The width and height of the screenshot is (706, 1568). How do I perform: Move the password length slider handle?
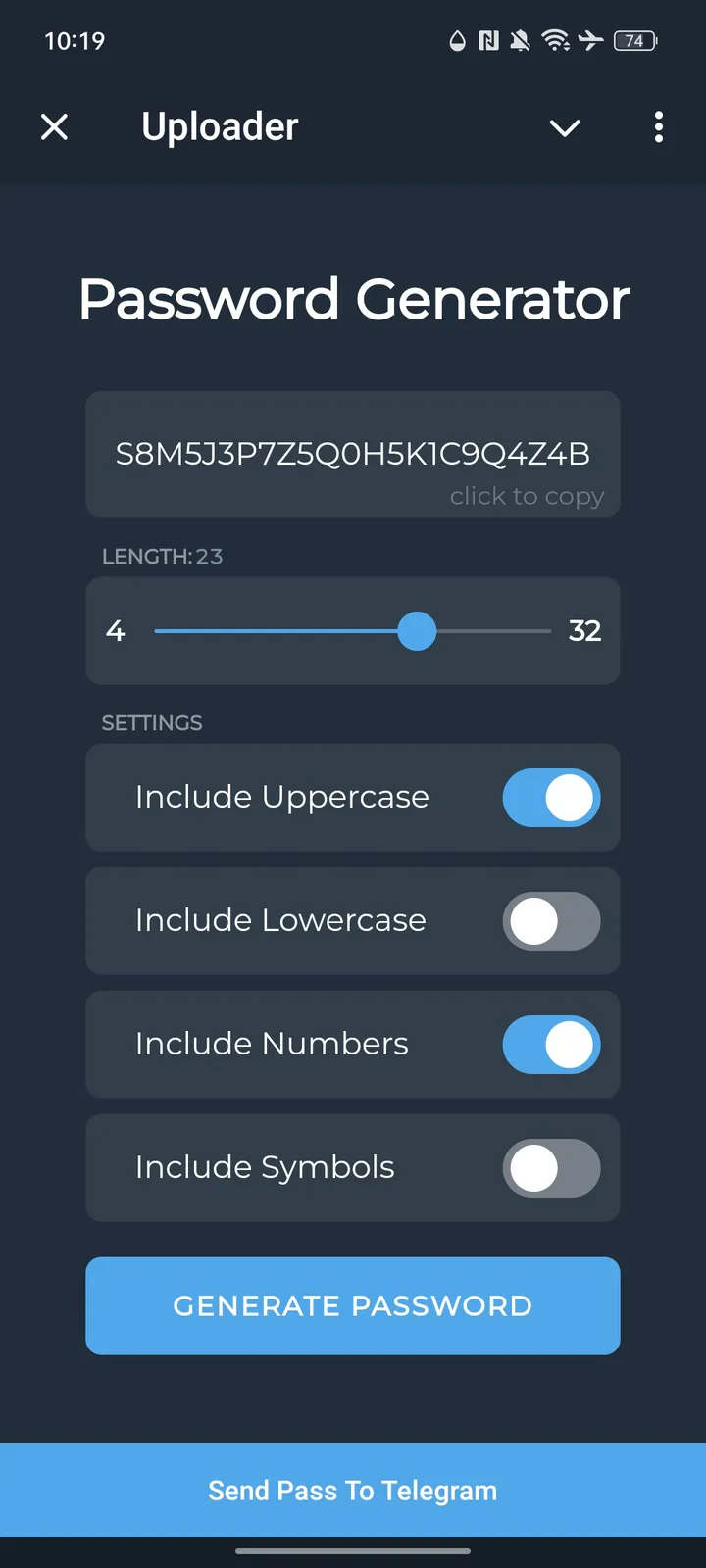417,631
